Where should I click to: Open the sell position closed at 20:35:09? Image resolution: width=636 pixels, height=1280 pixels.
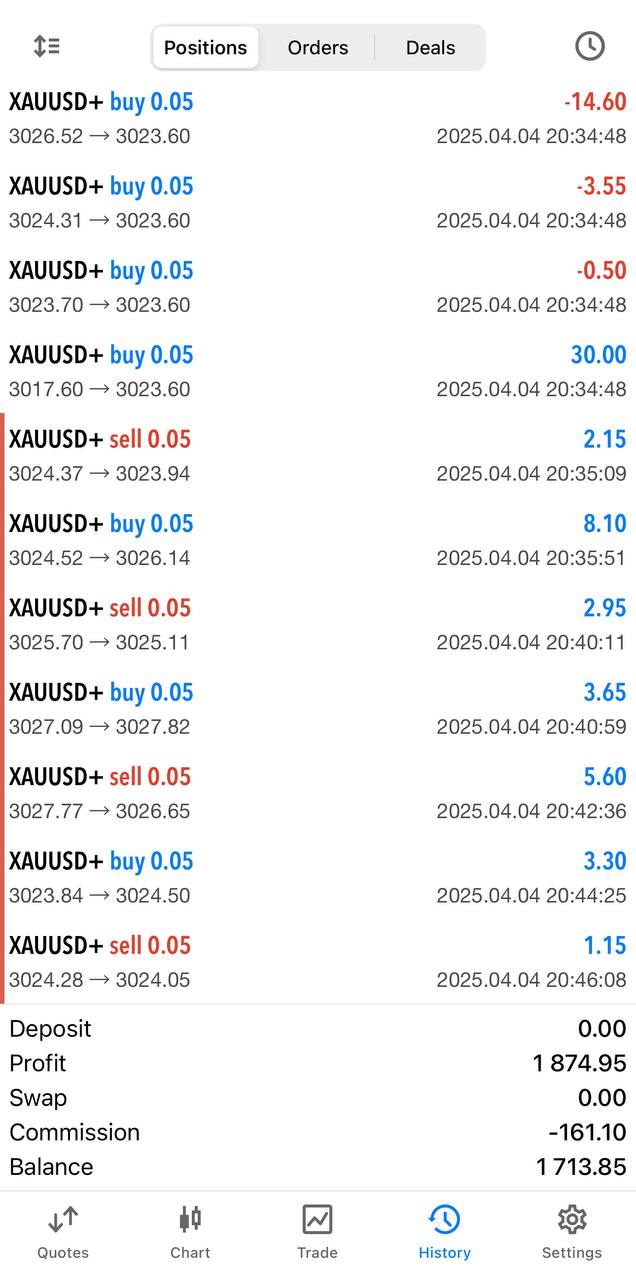coord(318,456)
